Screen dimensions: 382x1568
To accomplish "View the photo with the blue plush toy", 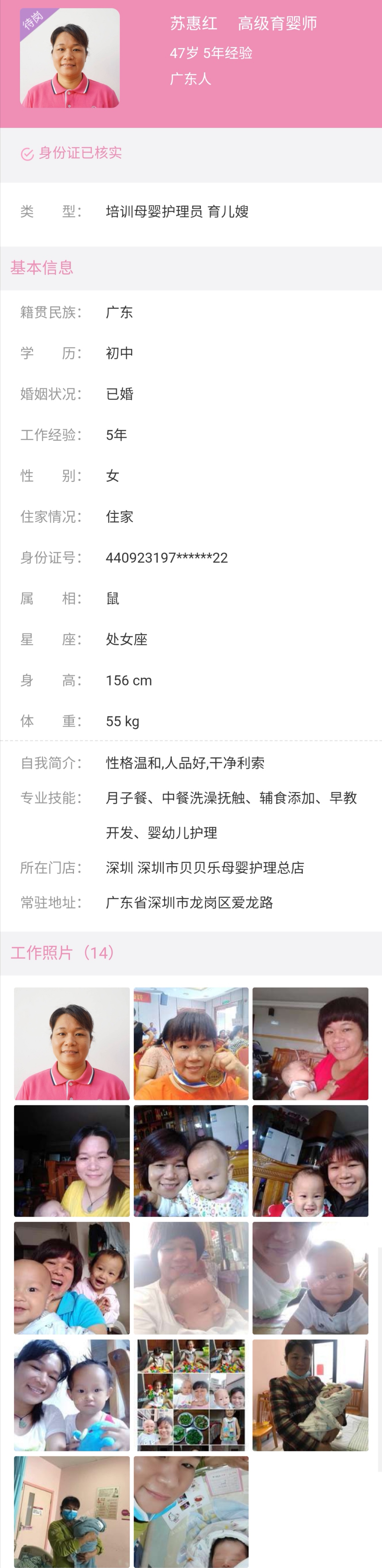I will click(72, 1395).
